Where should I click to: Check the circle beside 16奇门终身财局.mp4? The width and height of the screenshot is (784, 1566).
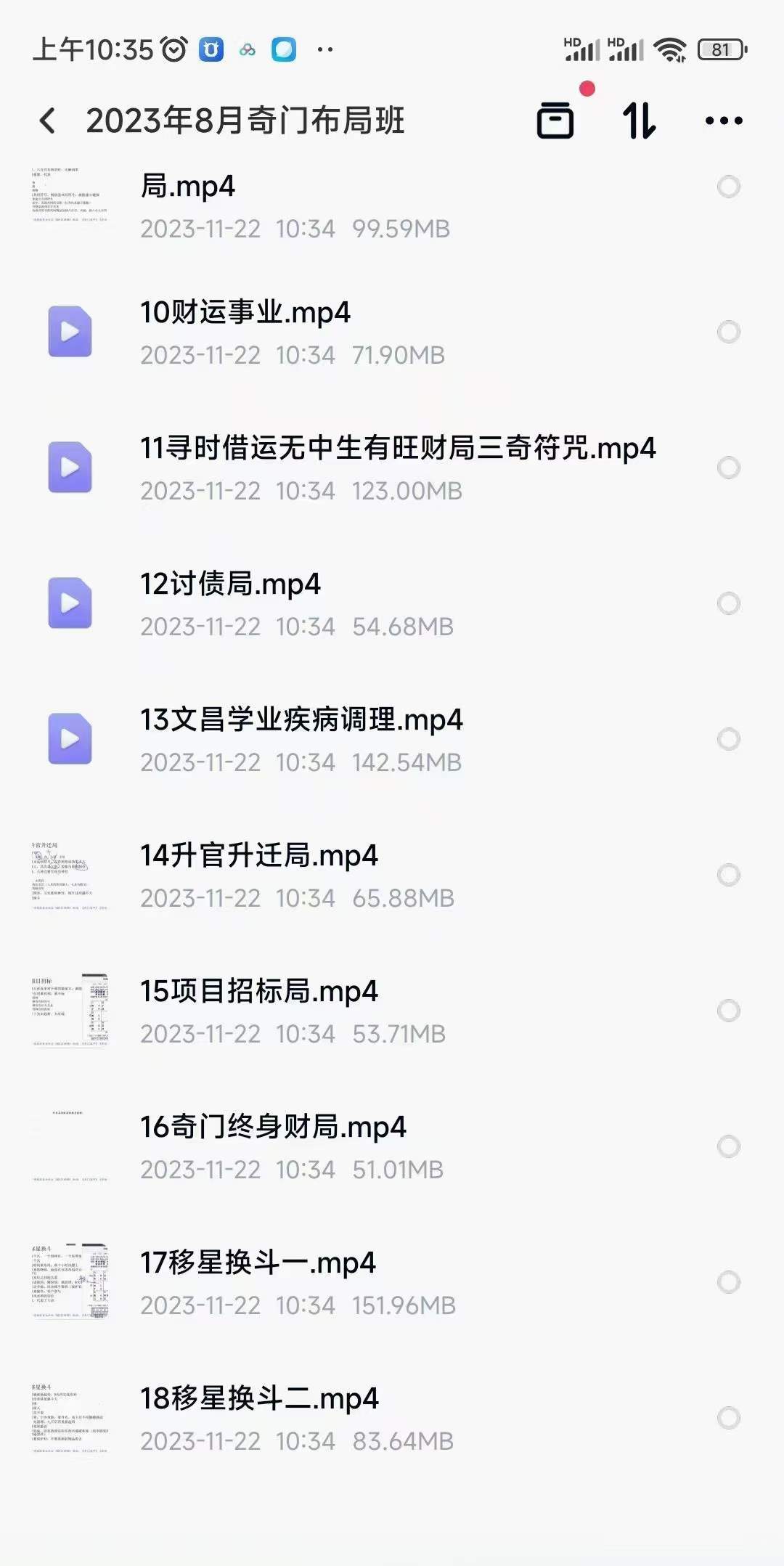coord(728,1146)
